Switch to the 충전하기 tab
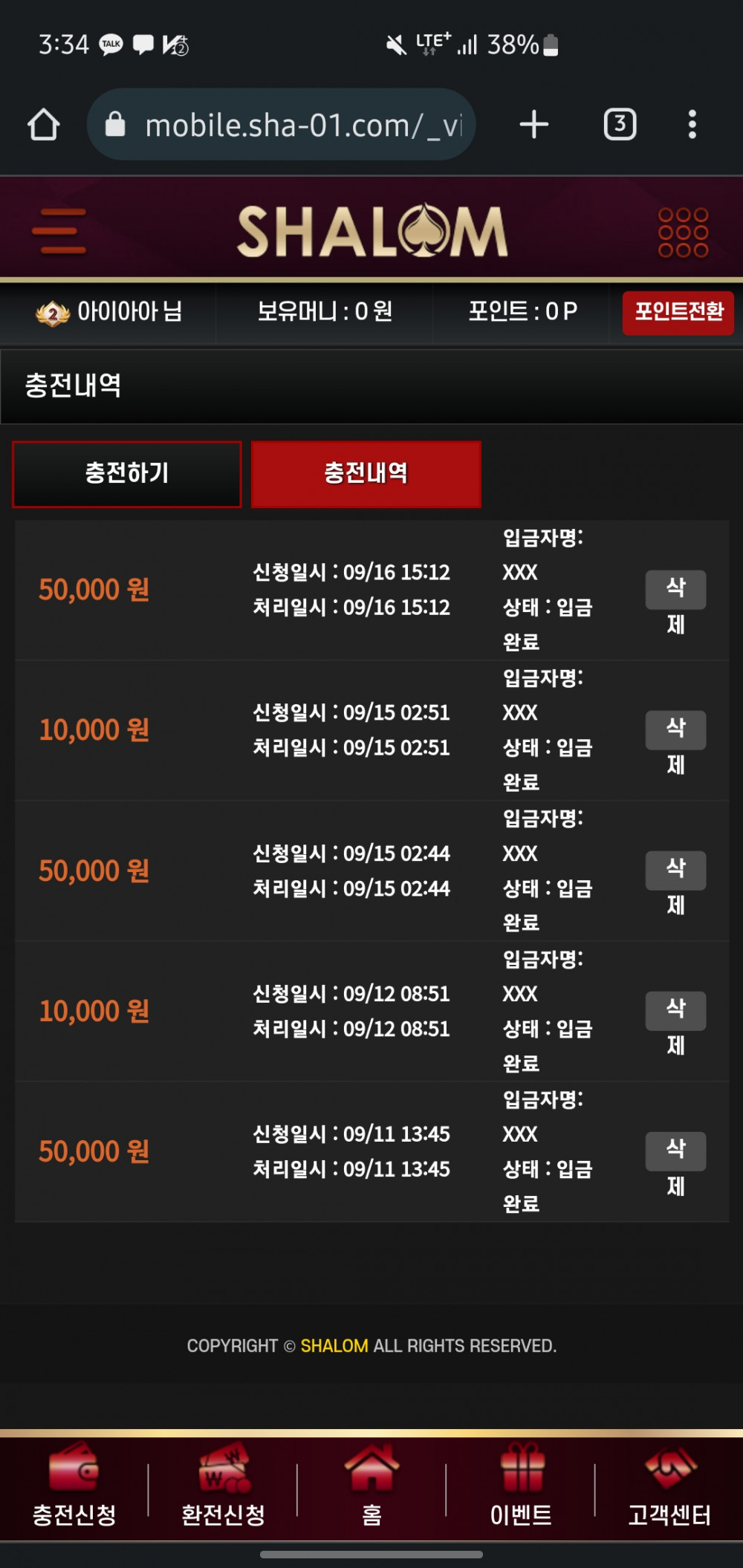This screenshot has width=743, height=1568. (127, 474)
